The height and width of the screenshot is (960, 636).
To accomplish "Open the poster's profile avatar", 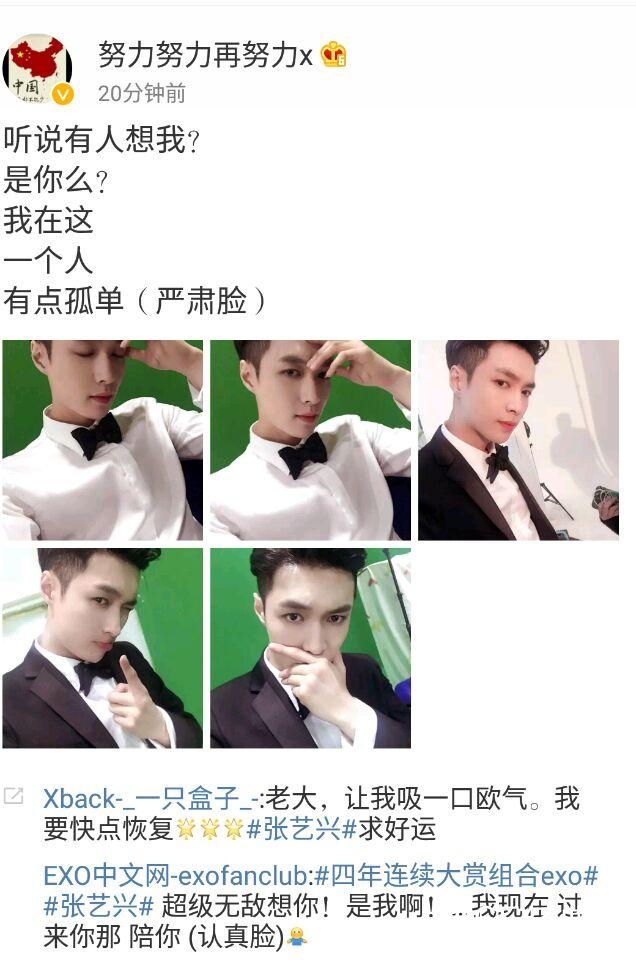I will [38, 70].
